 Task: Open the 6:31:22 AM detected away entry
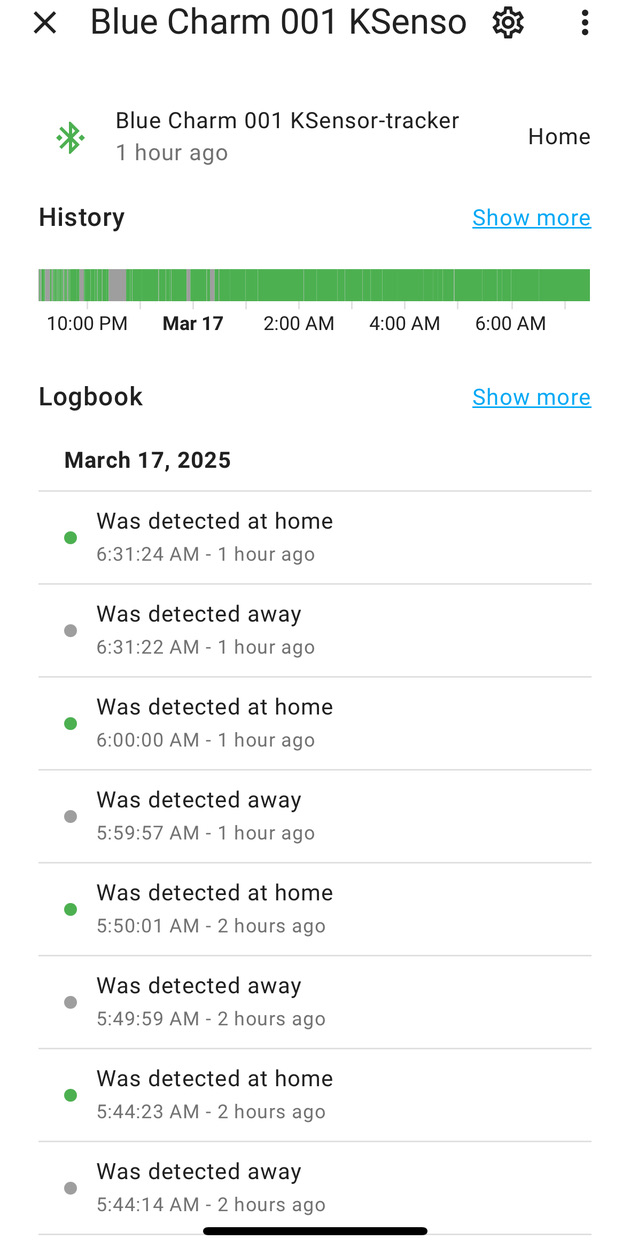click(315, 631)
